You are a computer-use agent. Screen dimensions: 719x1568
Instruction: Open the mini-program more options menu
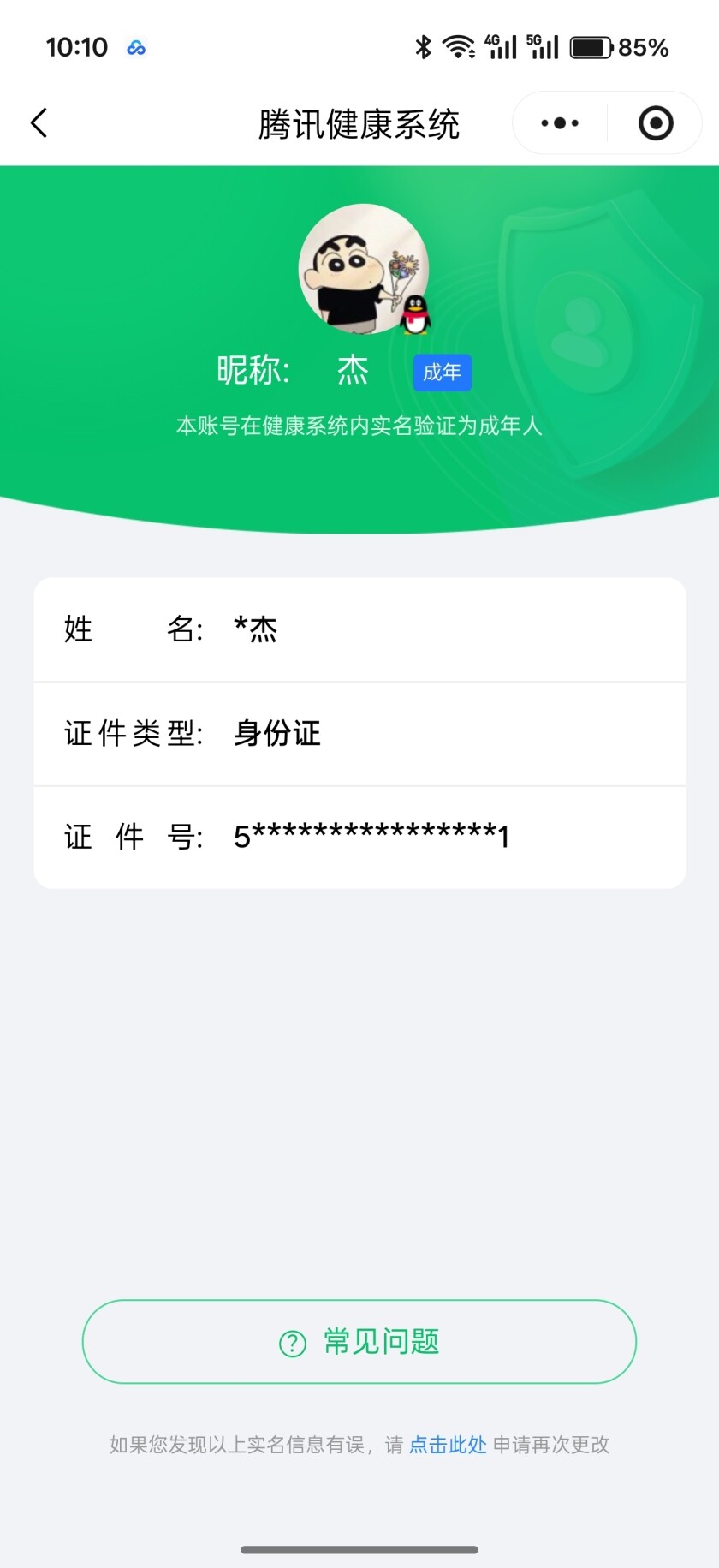557,122
